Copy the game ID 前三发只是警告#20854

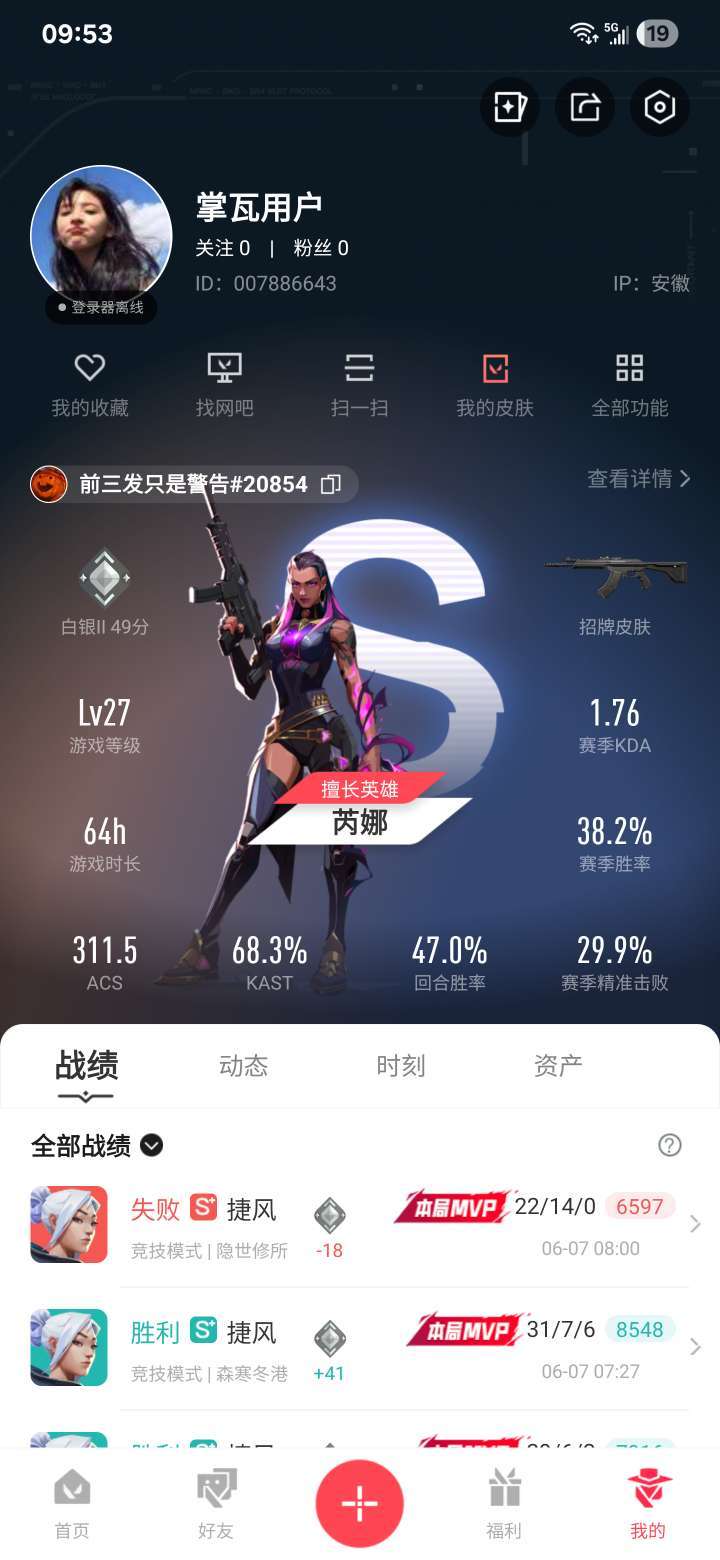[331, 485]
